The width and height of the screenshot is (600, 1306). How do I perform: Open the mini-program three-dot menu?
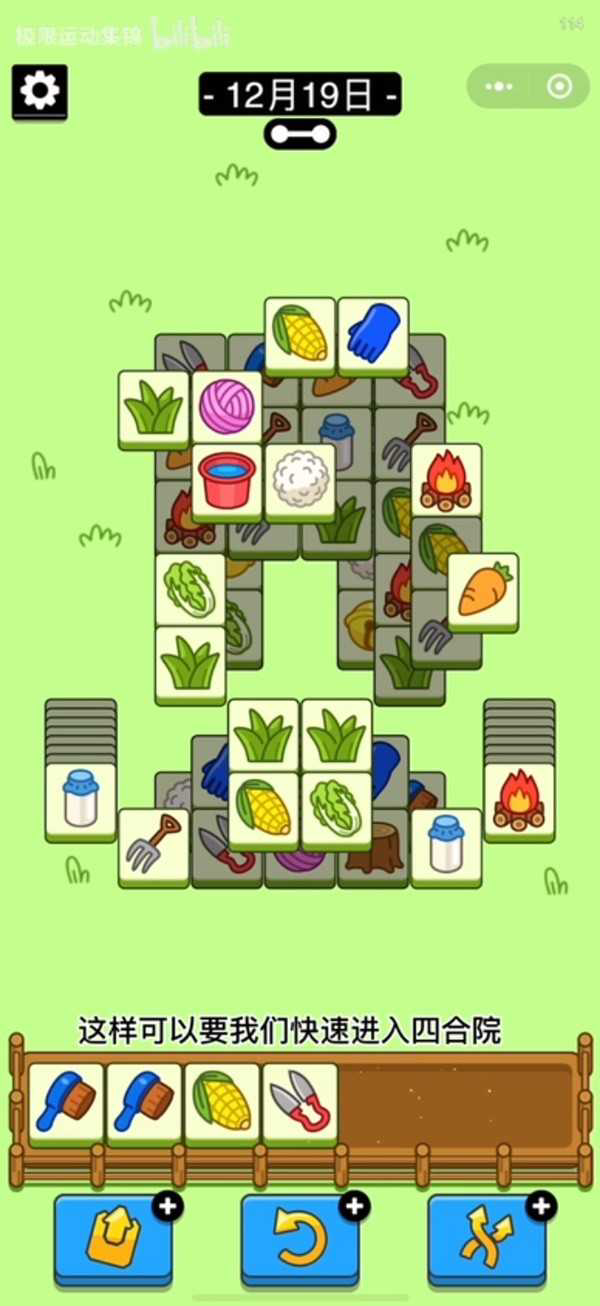point(498,87)
